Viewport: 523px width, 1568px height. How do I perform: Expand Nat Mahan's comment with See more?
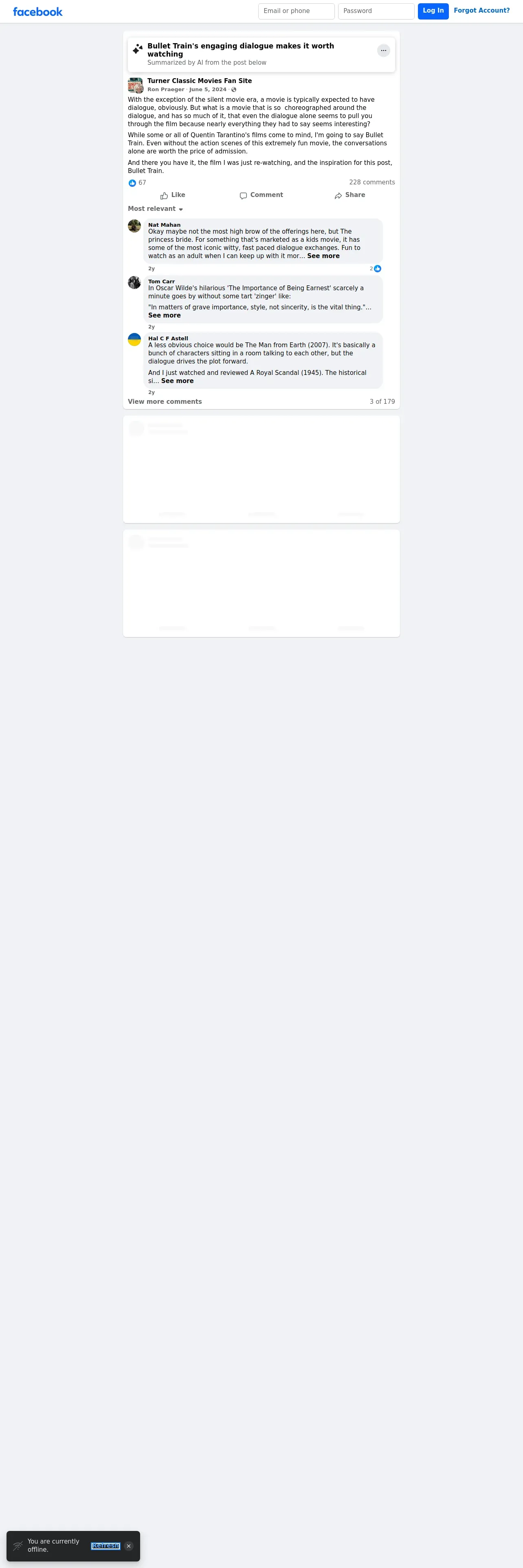[323, 256]
